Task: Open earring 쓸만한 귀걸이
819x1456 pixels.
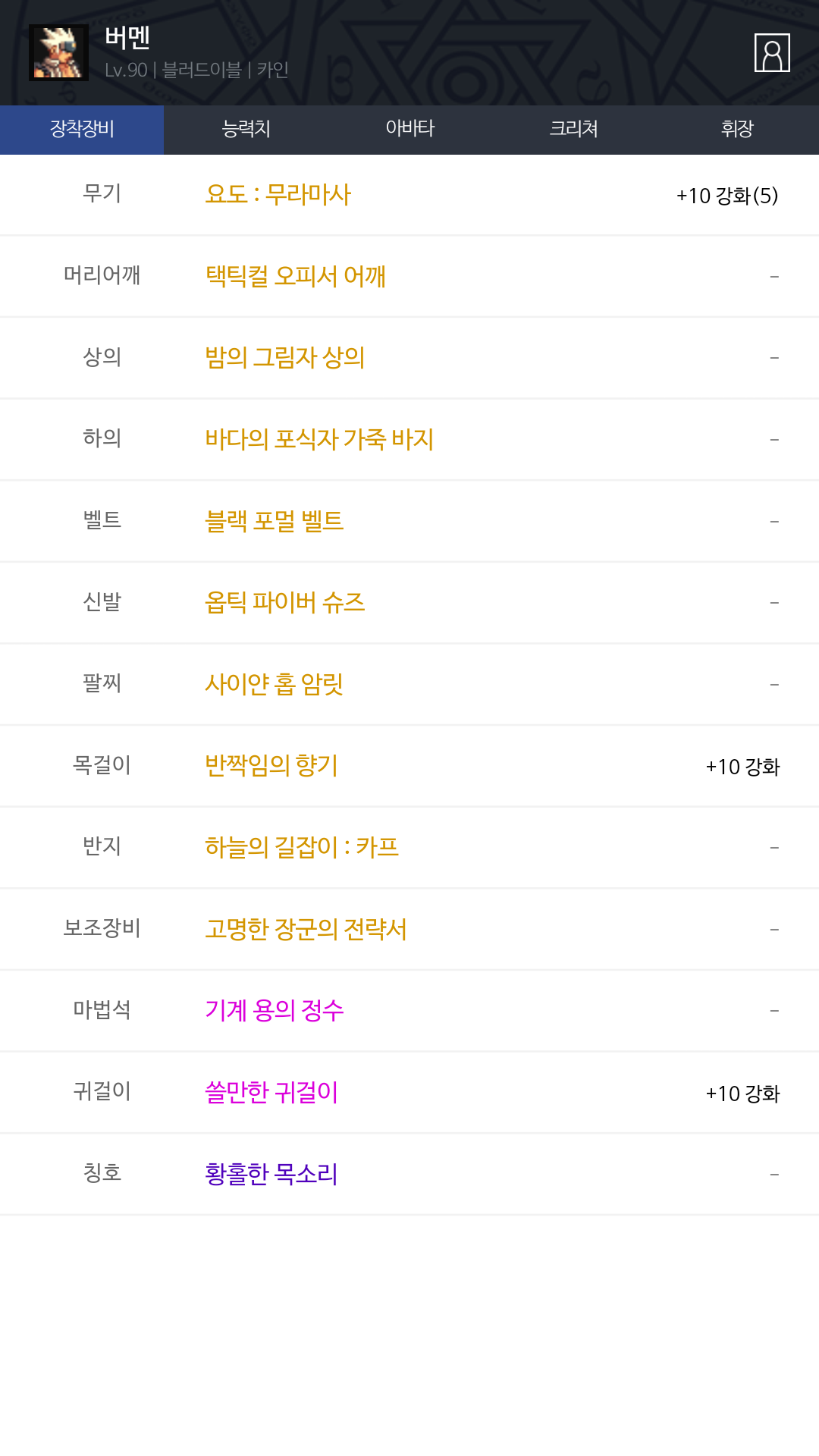Action: pos(271,1093)
